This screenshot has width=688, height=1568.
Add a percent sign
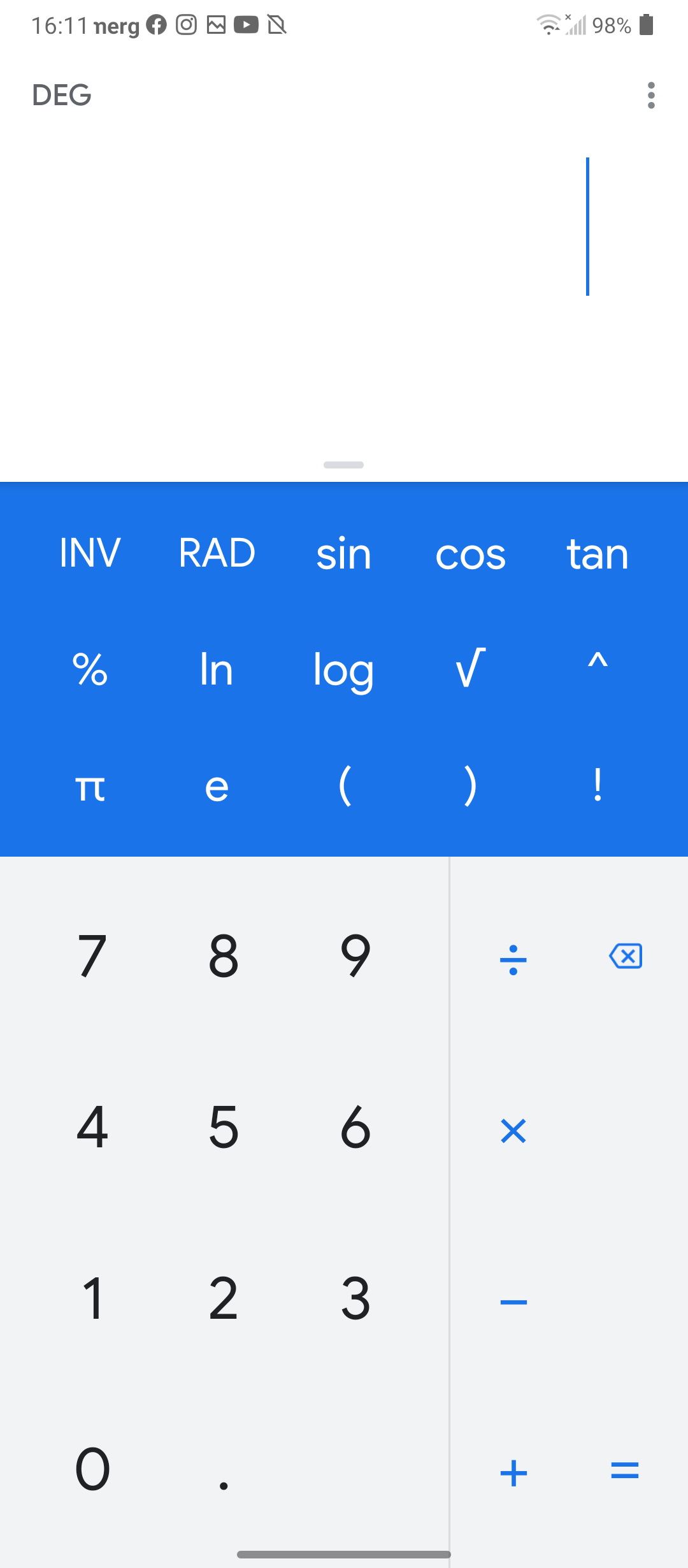[90, 669]
